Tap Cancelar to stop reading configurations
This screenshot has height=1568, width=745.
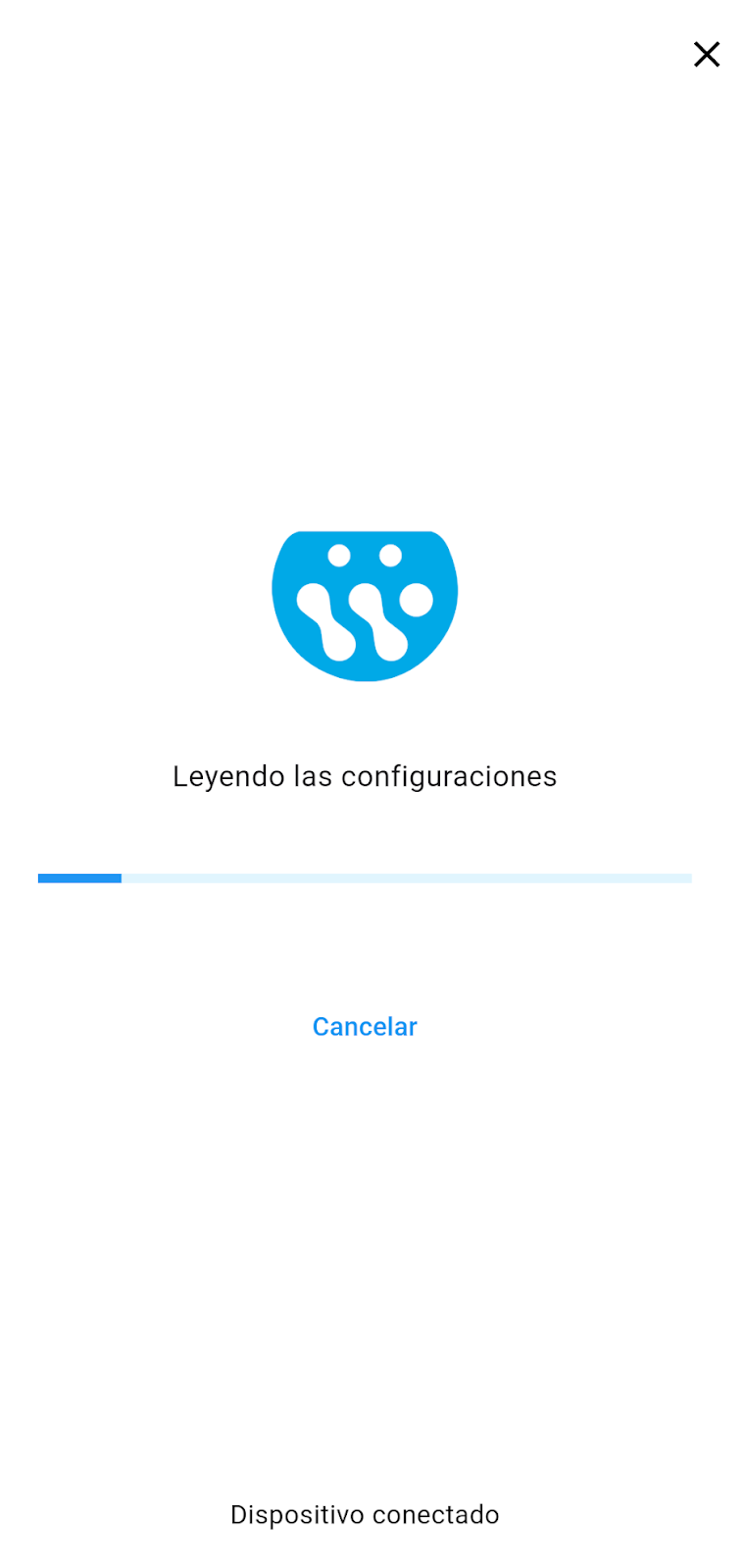click(x=365, y=1026)
